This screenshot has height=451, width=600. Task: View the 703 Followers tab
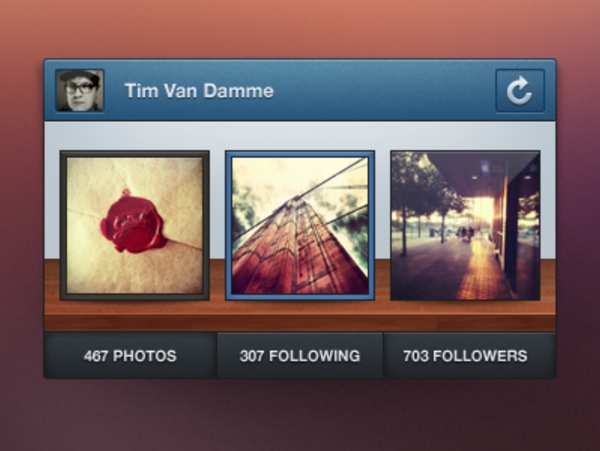coord(468,356)
